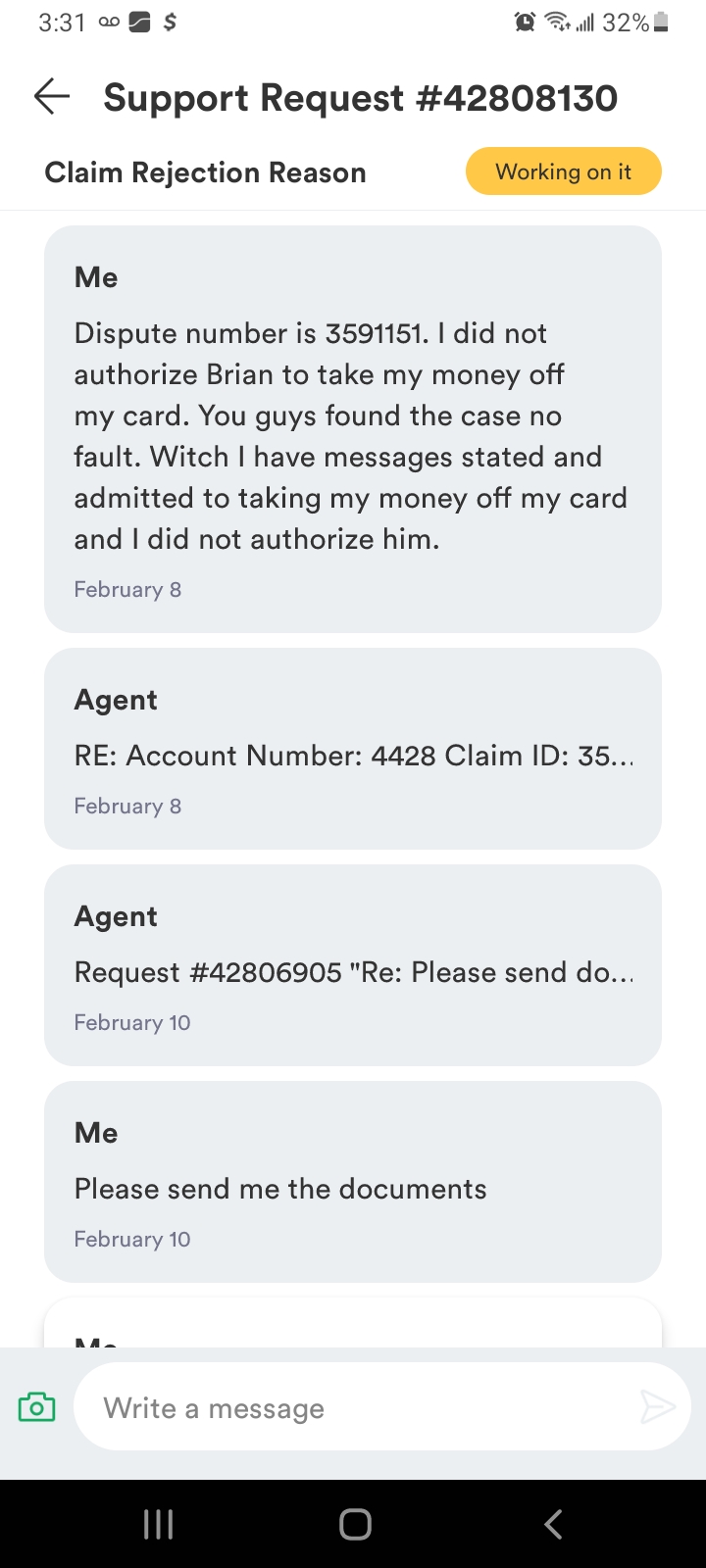706x1568 pixels.
Task: Tap the Android back navigation button
Action: 552,1524
